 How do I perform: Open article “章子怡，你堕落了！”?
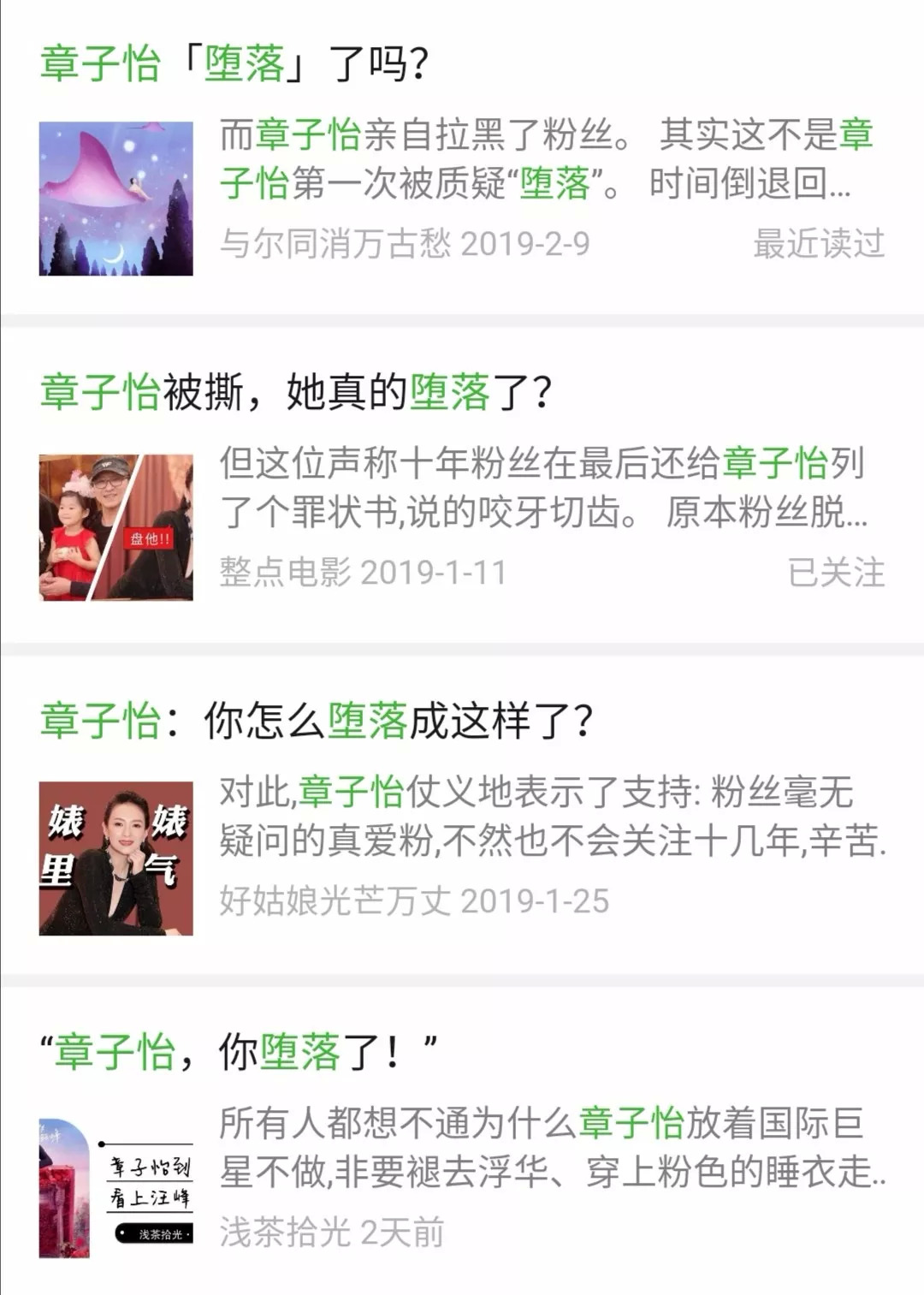[x=240, y=1051]
